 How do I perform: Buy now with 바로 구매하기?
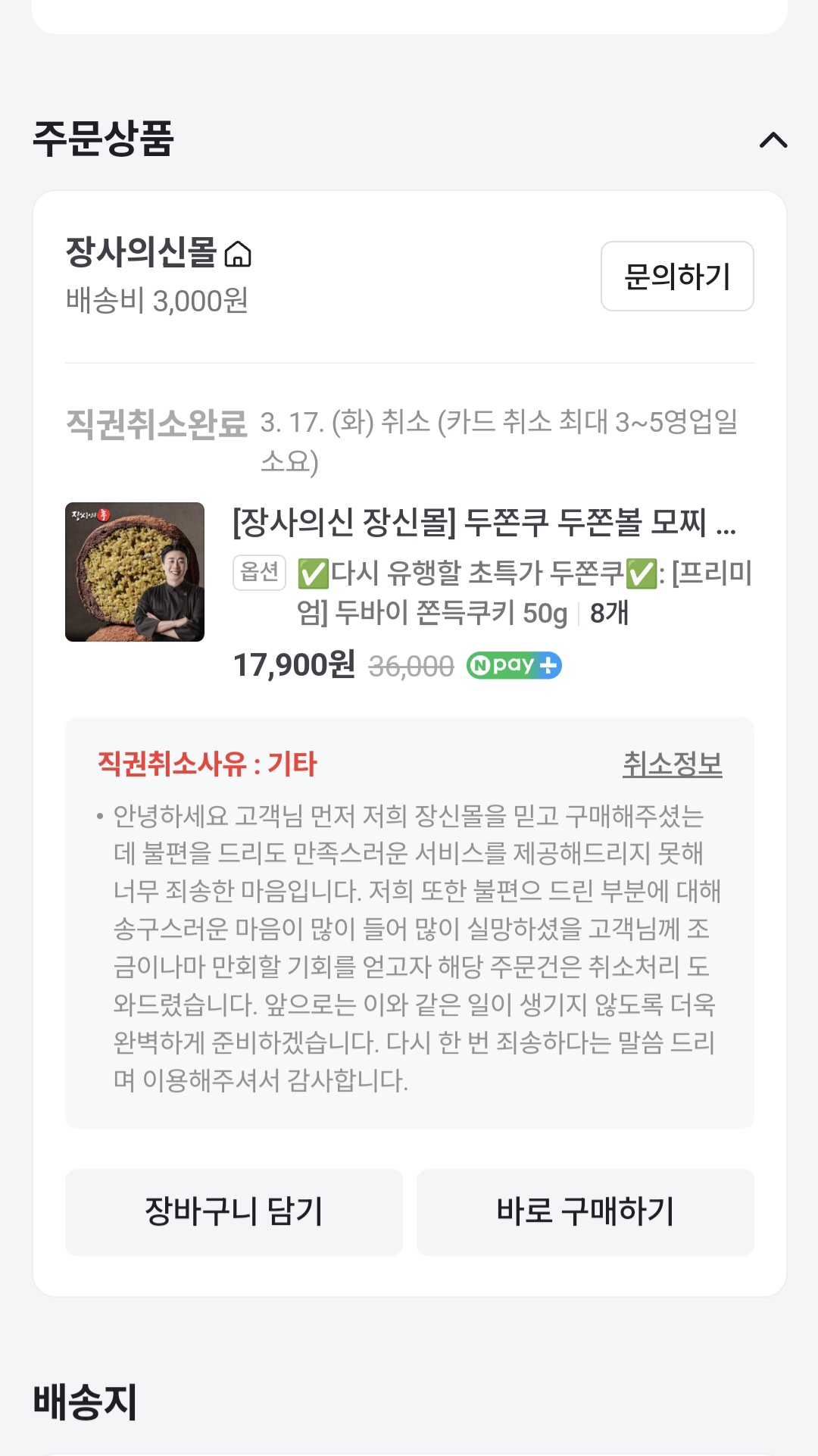pyautogui.click(x=585, y=1212)
